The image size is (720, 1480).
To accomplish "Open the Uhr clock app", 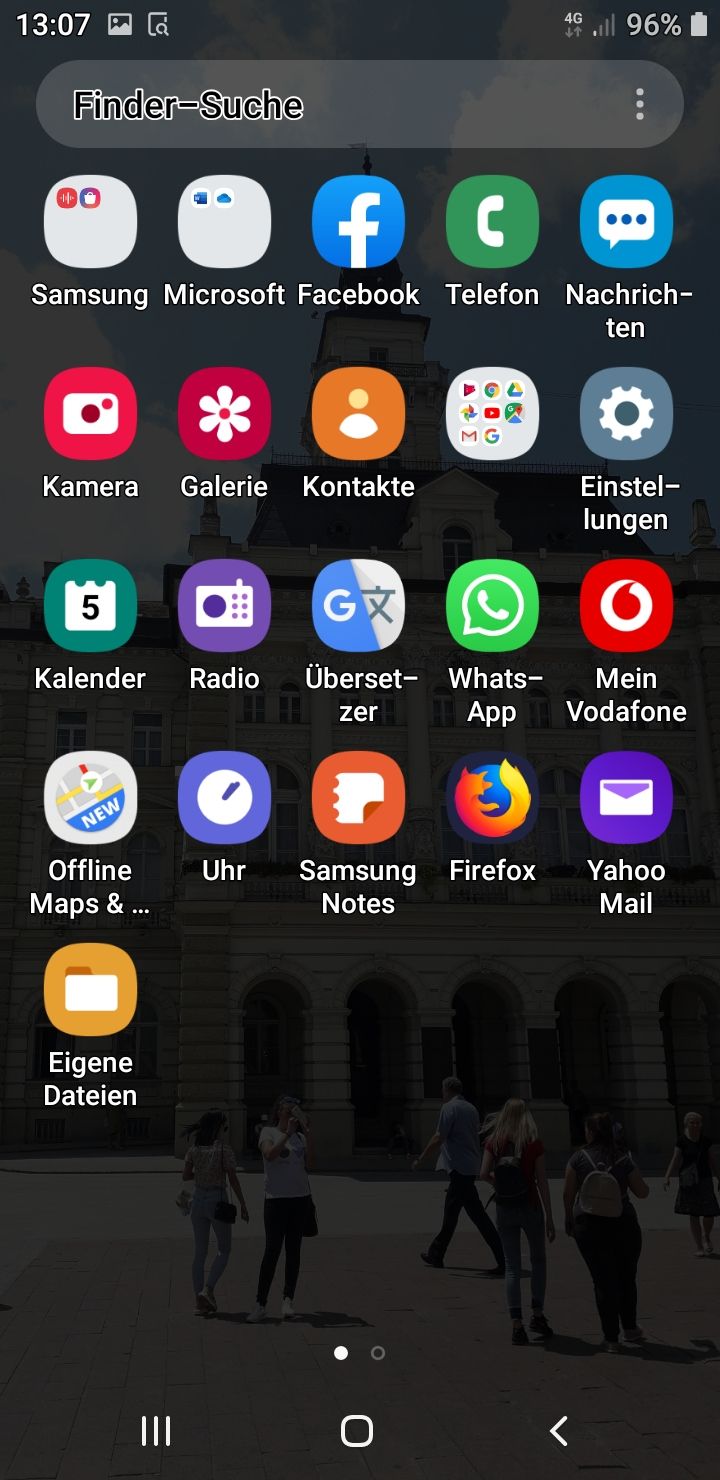I will pos(224,797).
